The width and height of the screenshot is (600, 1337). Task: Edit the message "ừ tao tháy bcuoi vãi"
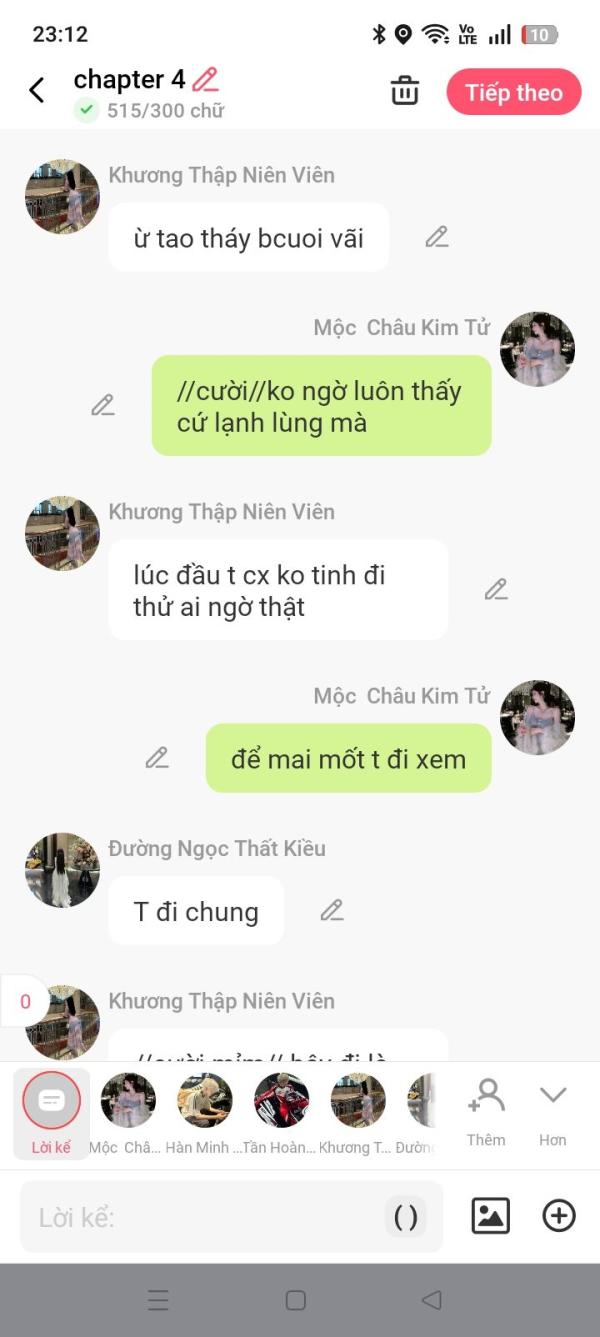[x=437, y=237]
